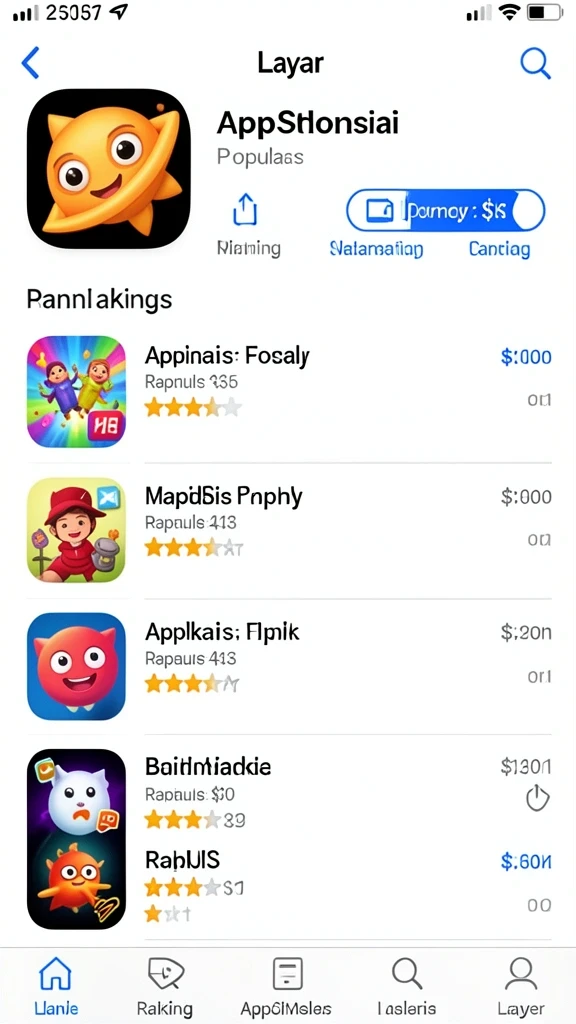
Task: Open the Layer profile tab
Action: click(x=521, y=986)
